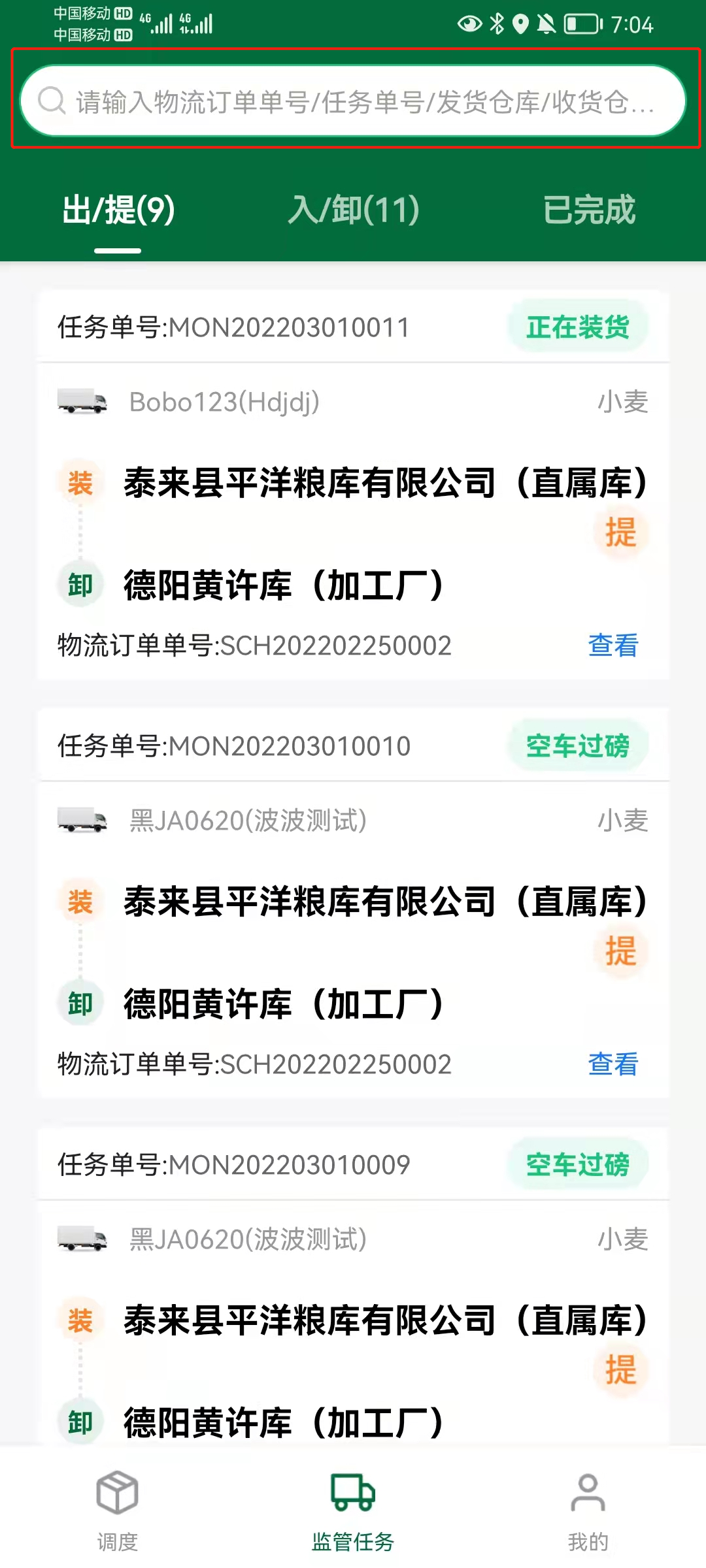
Task: Open task card MON202203010010
Action: pyautogui.click(x=353, y=904)
